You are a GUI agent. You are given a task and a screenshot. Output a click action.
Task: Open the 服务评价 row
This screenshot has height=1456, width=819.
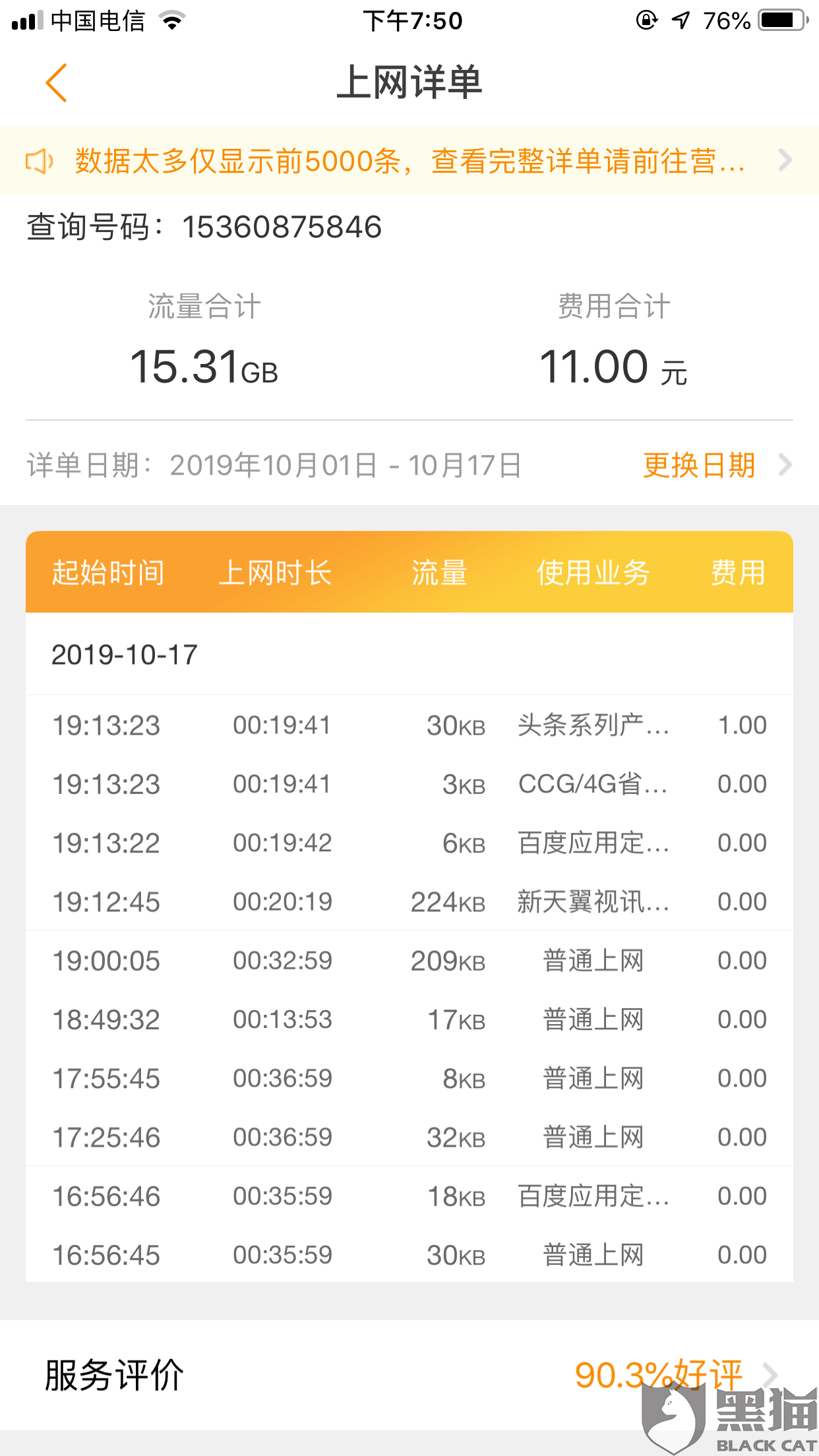coord(409,1376)
